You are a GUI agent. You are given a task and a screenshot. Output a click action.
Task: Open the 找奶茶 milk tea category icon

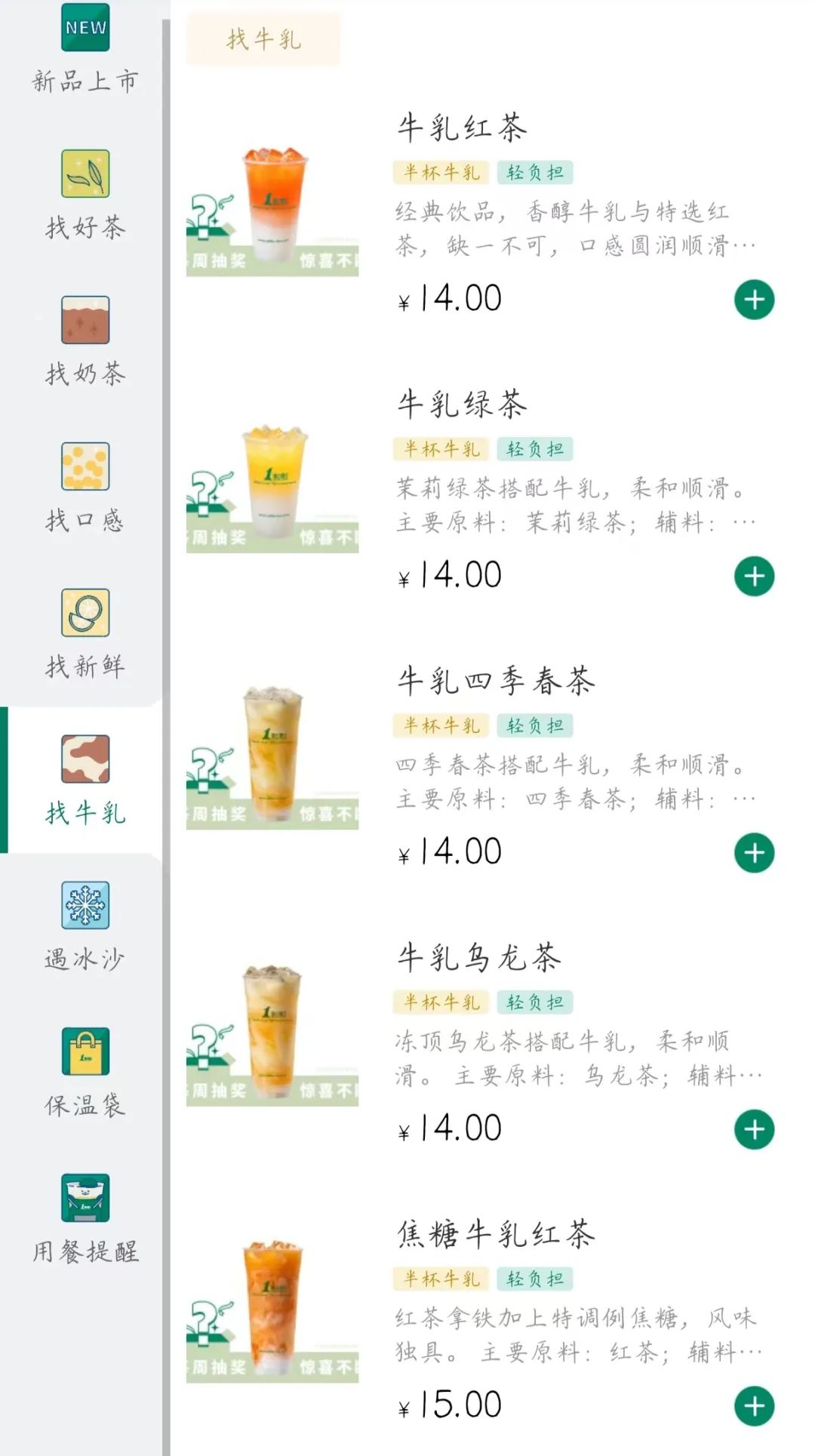(x=85, y=319)
